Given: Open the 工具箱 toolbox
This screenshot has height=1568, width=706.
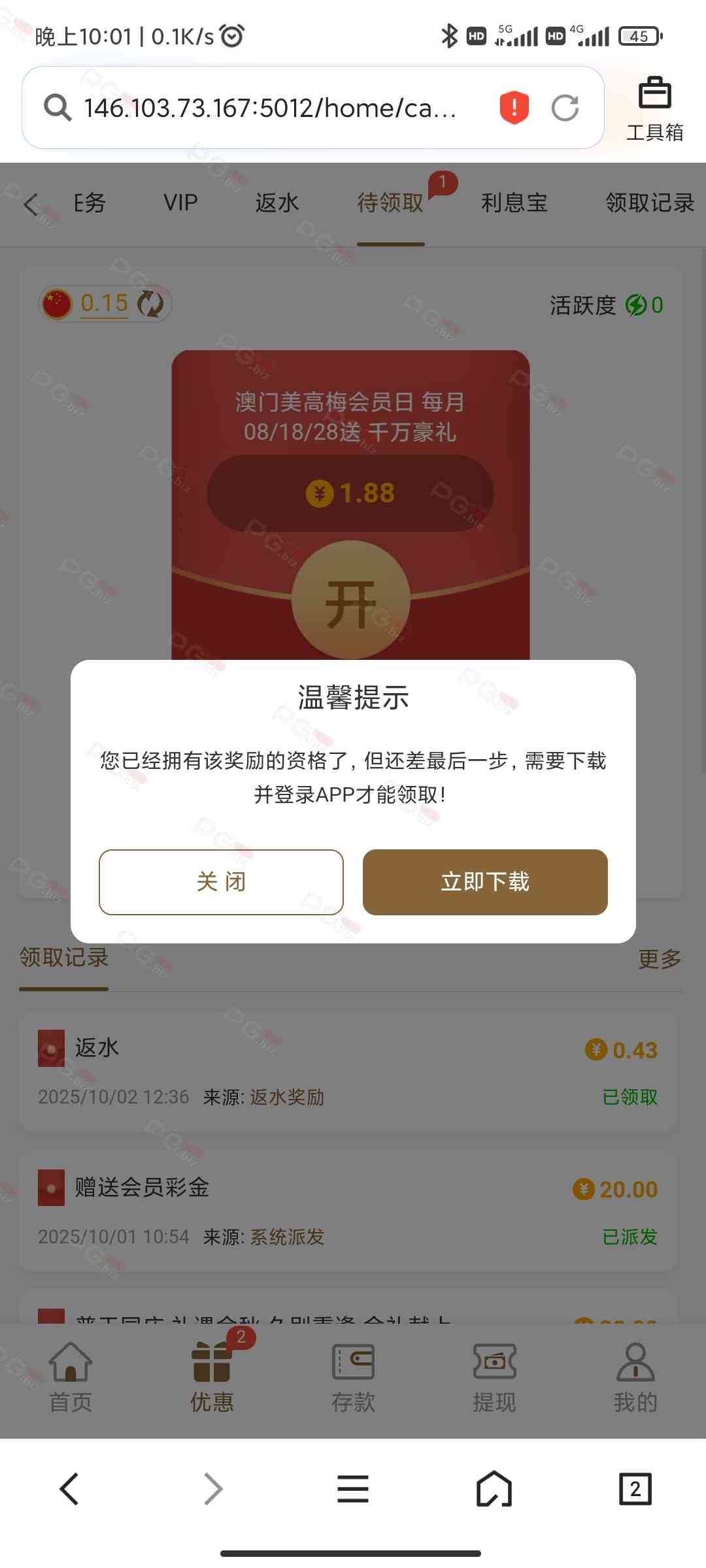Looking at the screenshot, I should (654, 108).
